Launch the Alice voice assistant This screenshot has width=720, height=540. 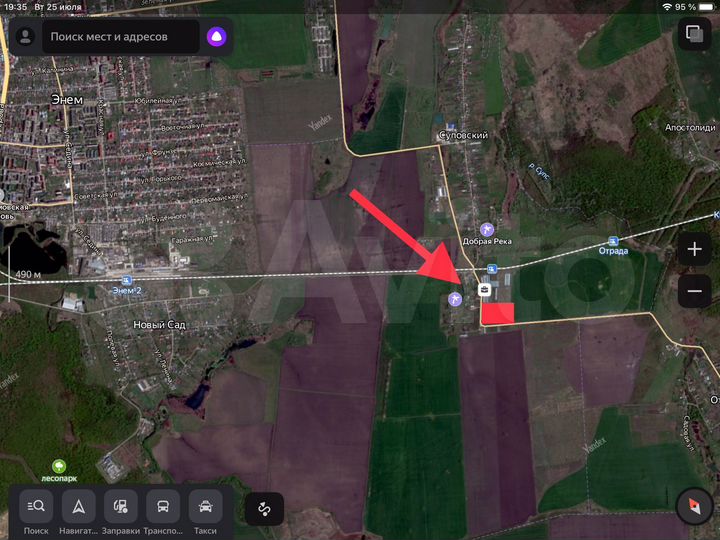click(x=215, y=37)
